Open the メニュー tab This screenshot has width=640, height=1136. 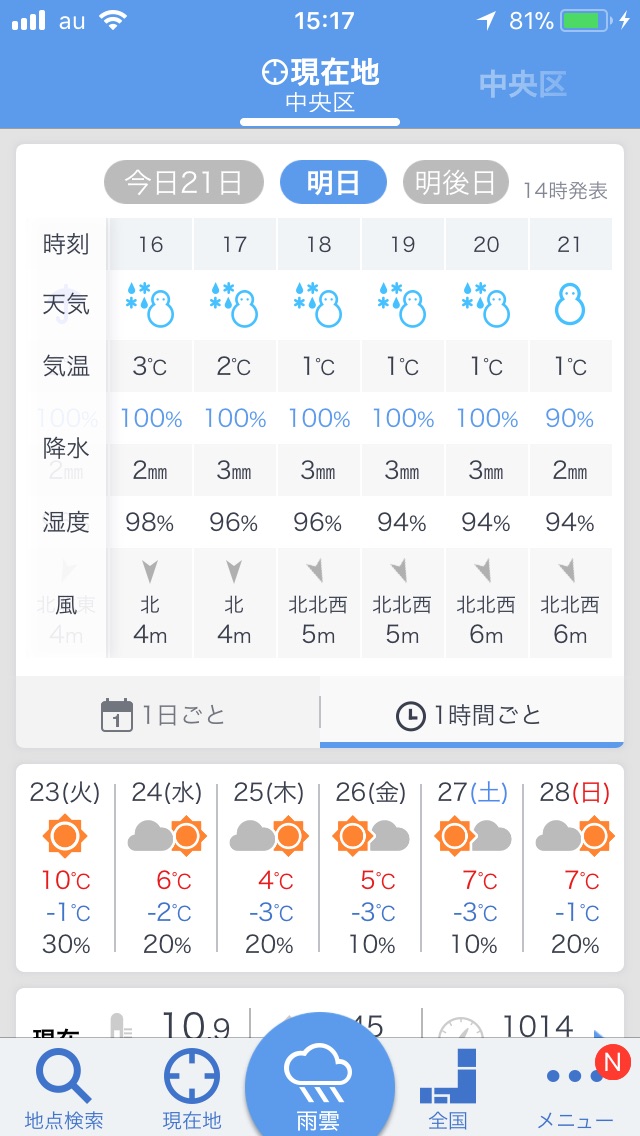point(575,1087)
